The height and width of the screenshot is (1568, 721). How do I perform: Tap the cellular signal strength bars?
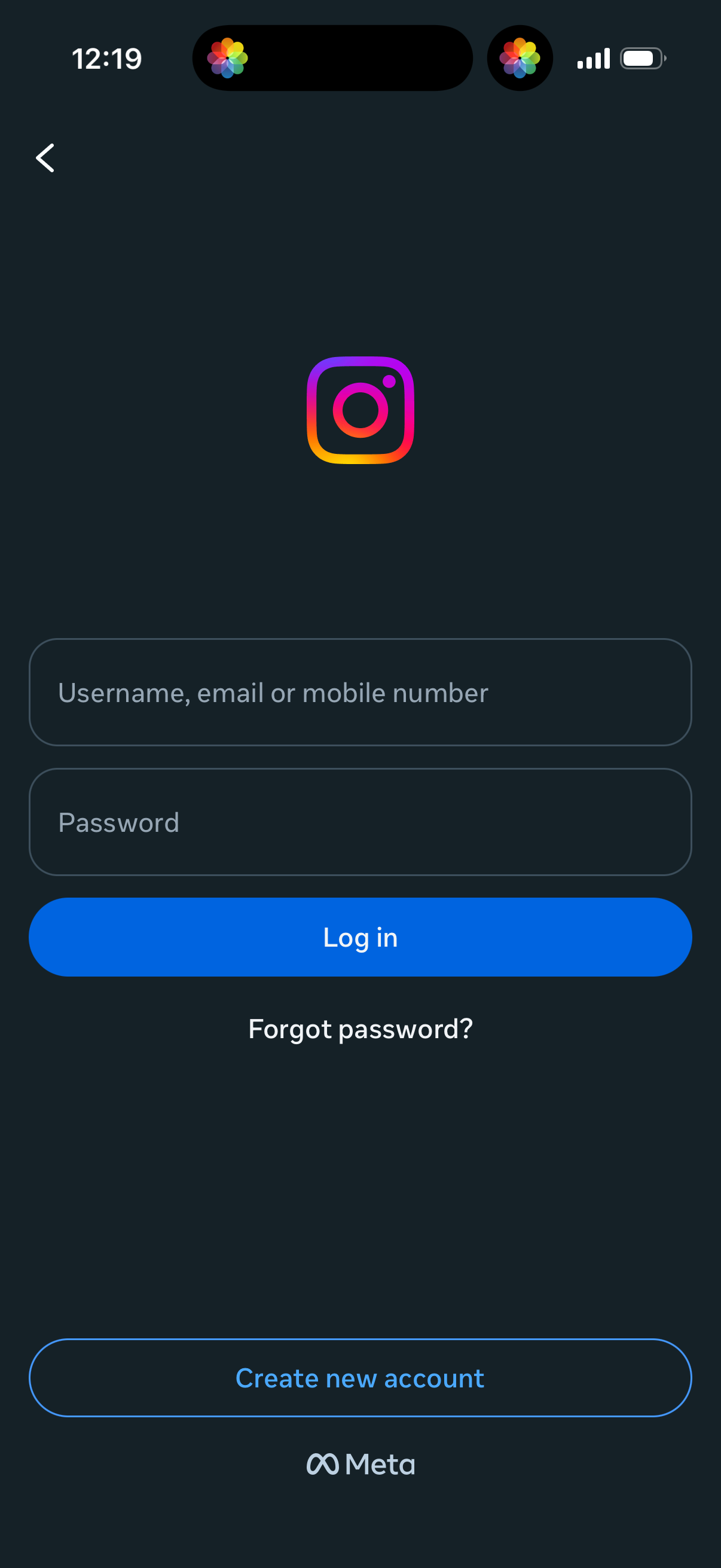pos(592,58)
